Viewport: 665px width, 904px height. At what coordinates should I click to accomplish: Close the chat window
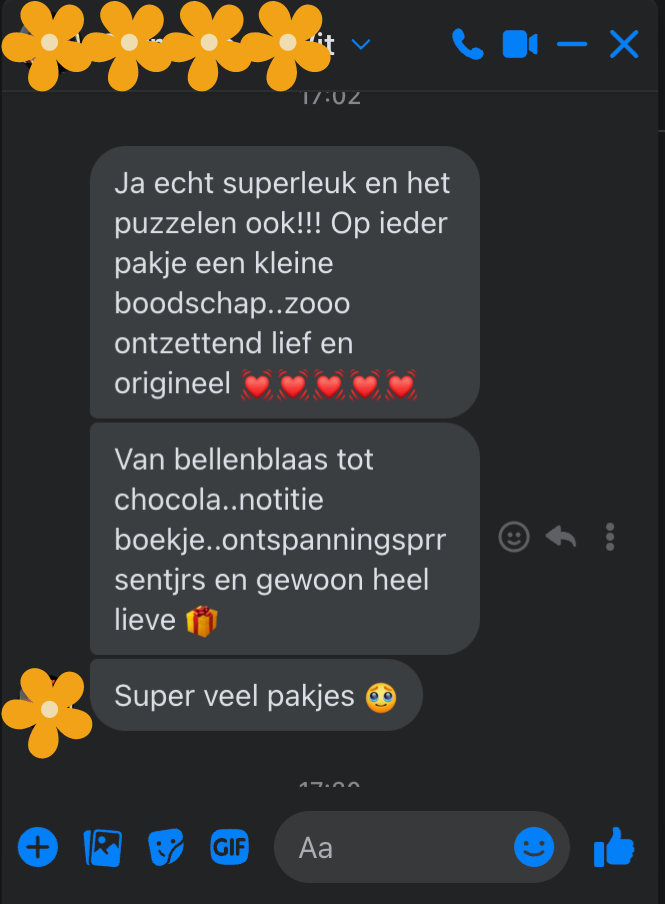click(624, 44)
